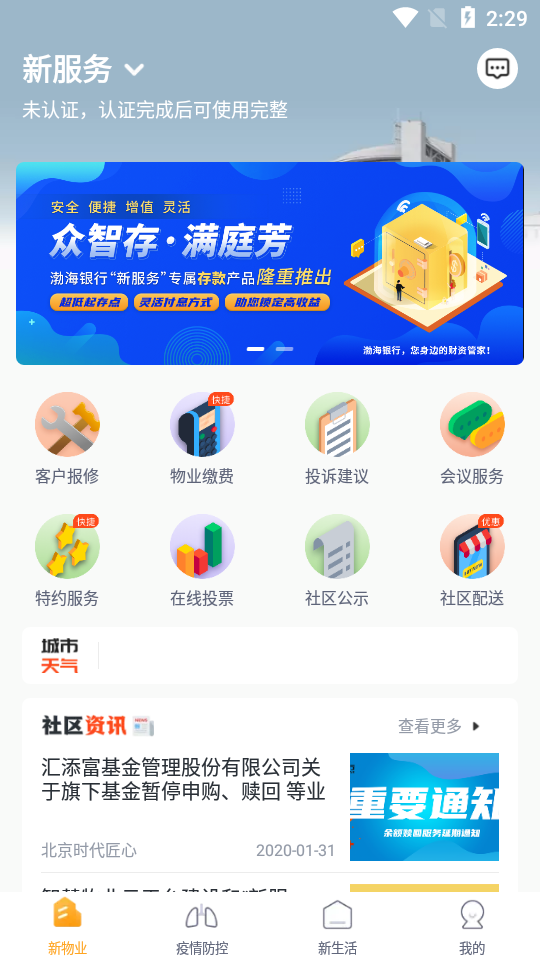Open the messages icon at top right

tap(497, 68)
